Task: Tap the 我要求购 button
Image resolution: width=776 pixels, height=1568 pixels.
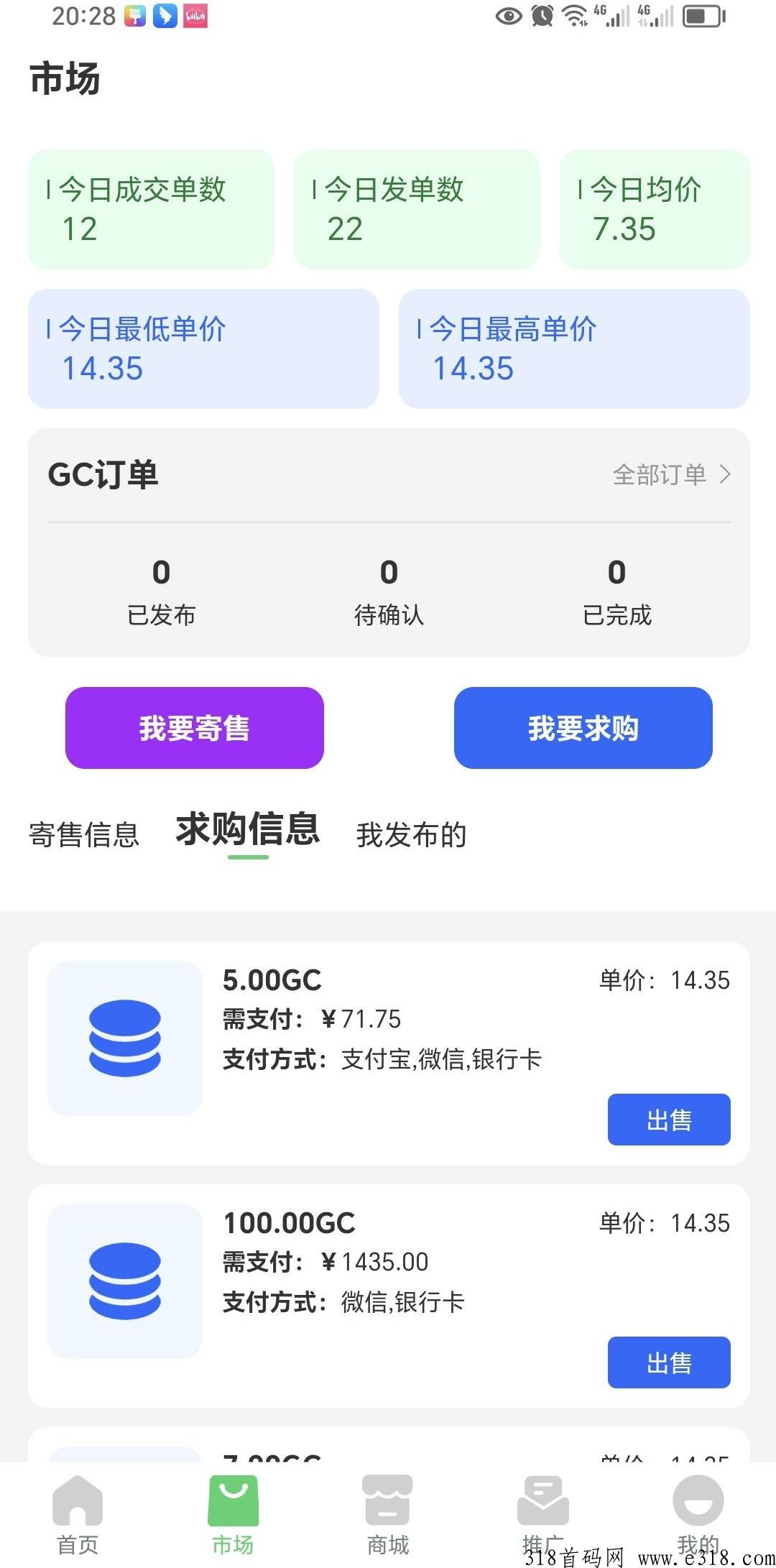Action: (583, 728)
